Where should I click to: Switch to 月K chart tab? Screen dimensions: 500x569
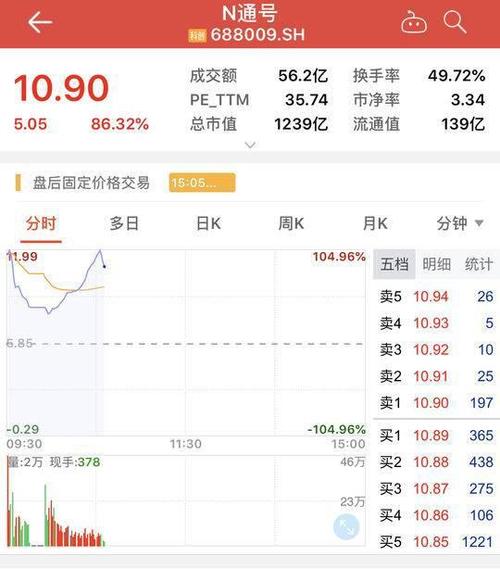[x=375, y=223]
